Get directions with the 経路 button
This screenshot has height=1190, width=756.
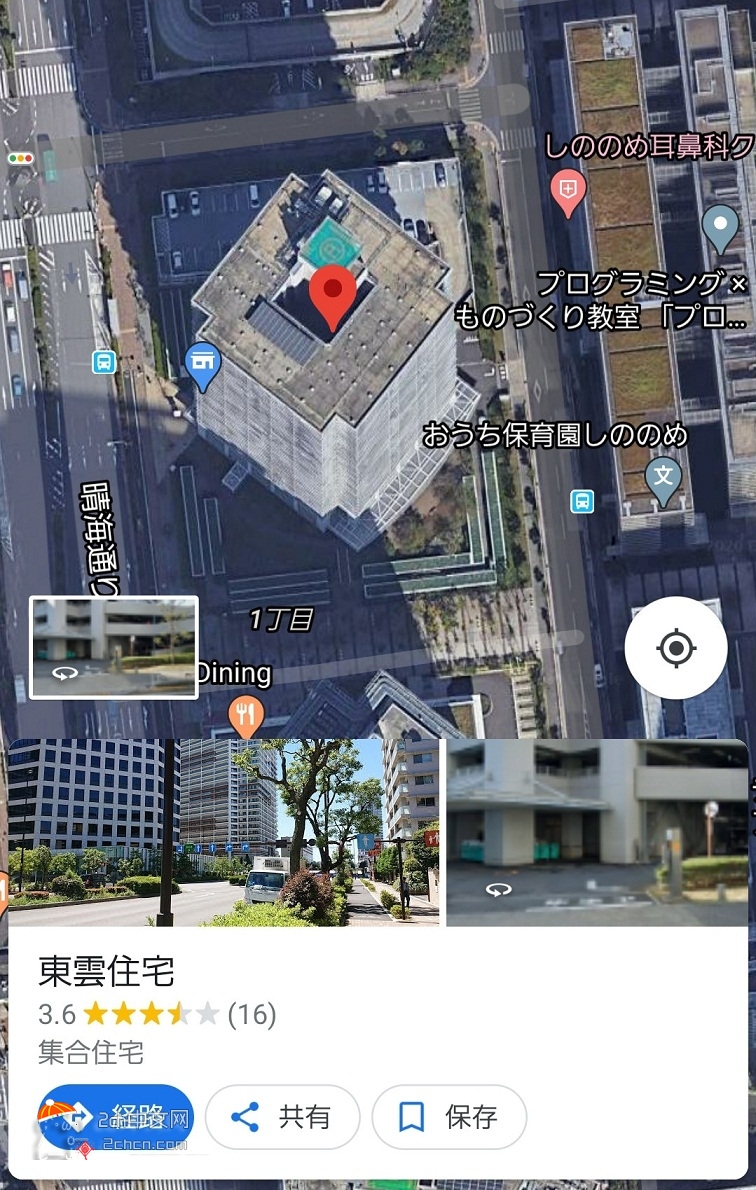point(116,1116)
